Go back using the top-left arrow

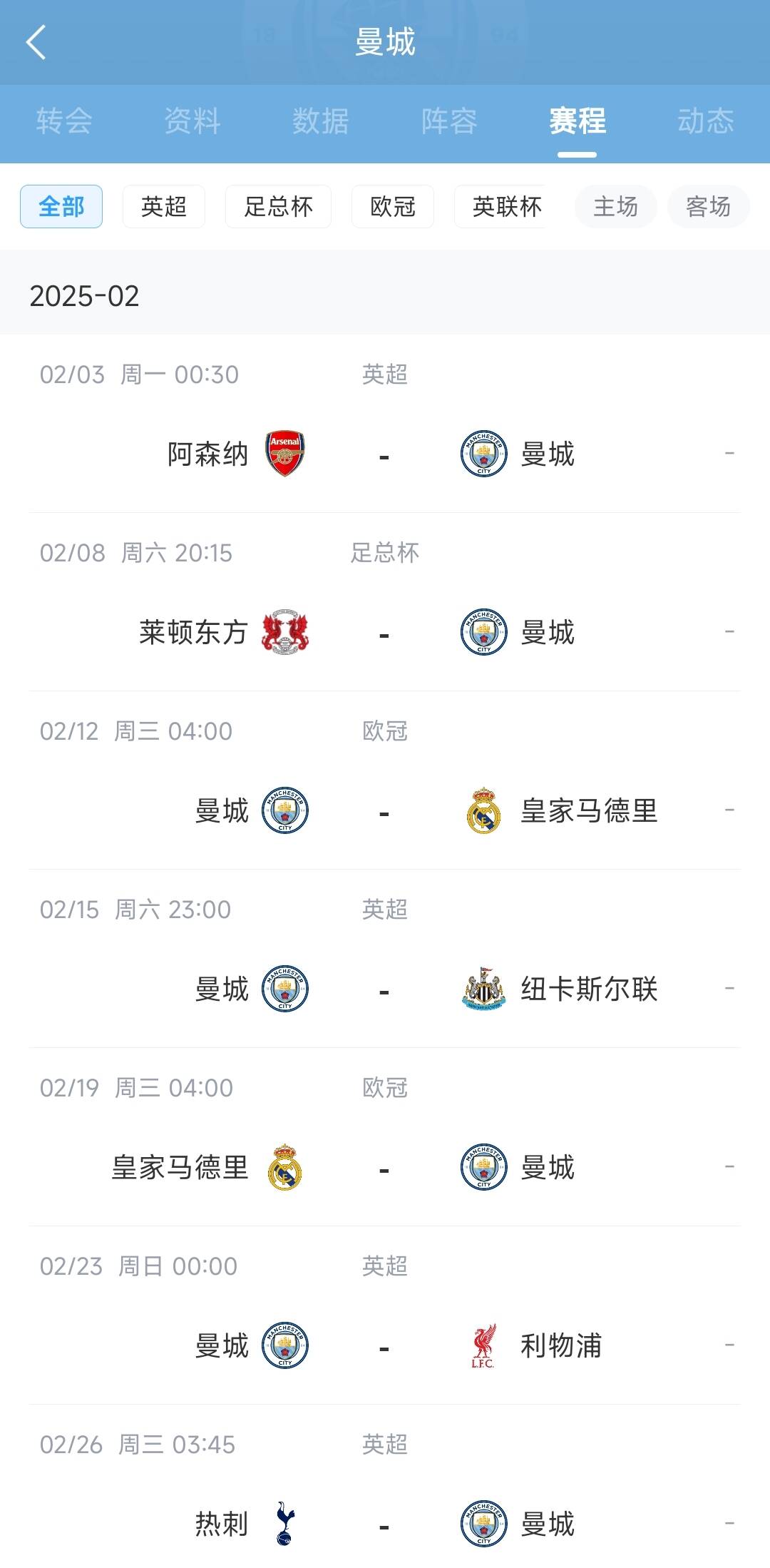(x=36, y=42)
